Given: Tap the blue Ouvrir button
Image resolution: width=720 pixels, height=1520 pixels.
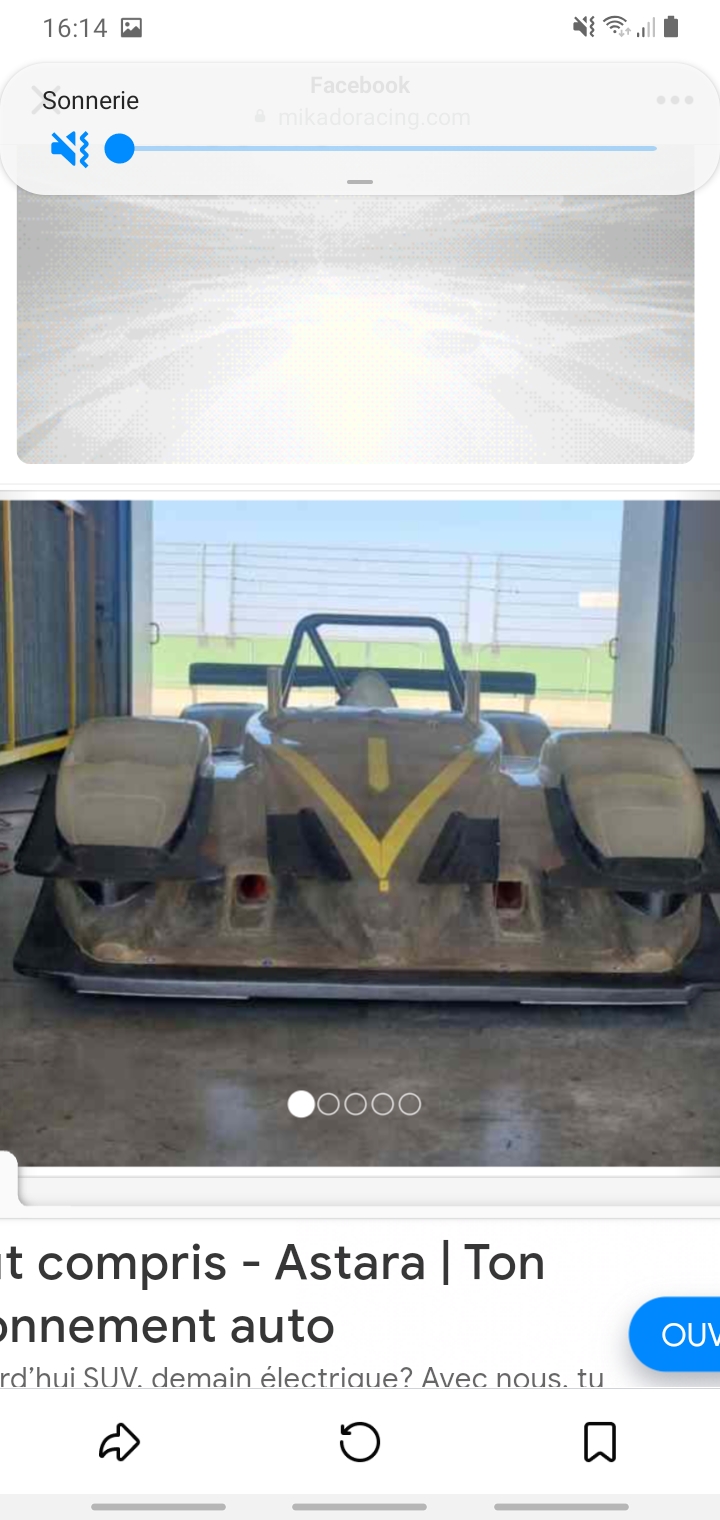Looking at the screenshot, I should click(680, 1334).
